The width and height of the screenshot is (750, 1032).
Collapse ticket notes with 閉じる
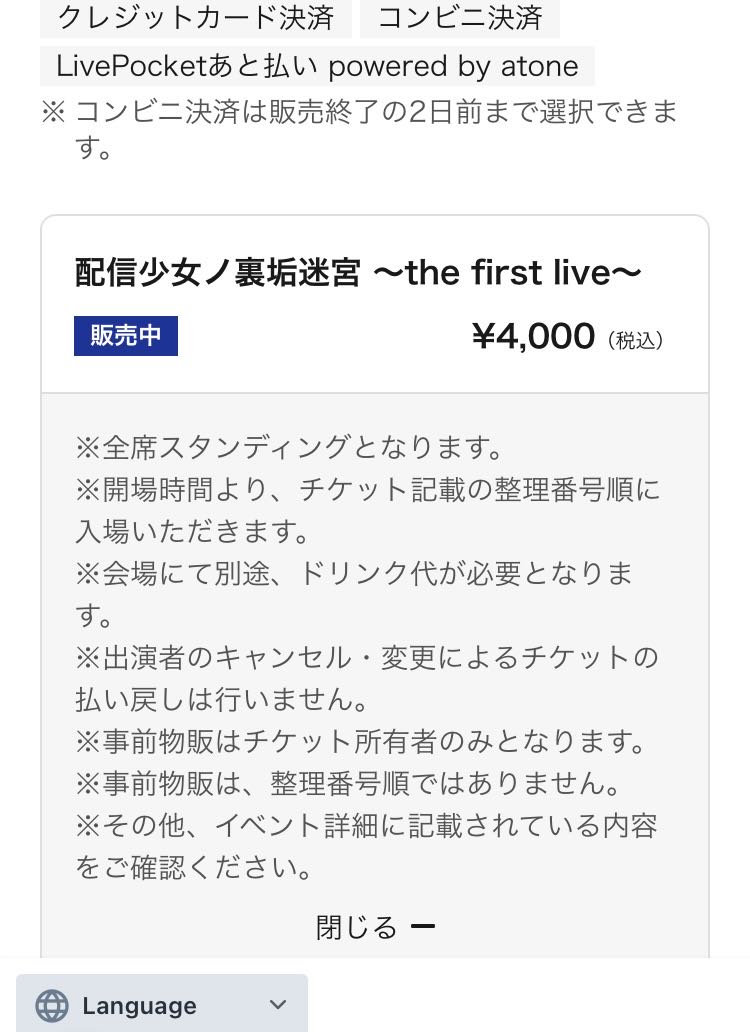tap(375, 927)
